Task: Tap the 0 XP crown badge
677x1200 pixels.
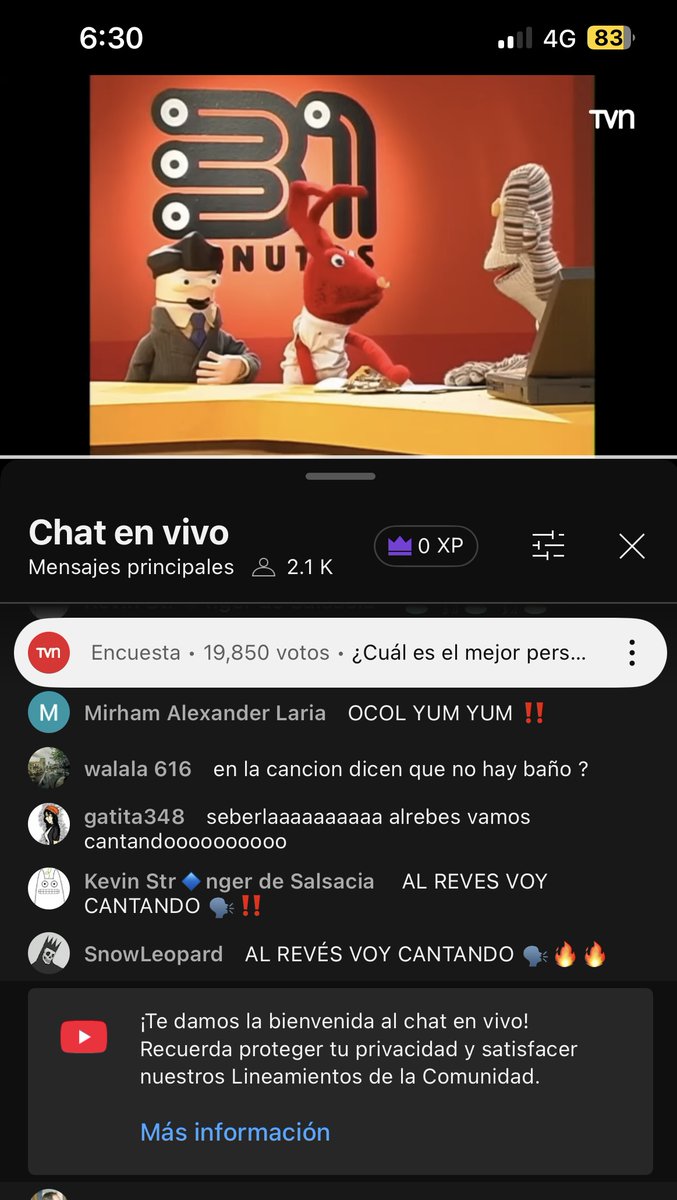Action: pyautogui.click(x=426, y=546)
